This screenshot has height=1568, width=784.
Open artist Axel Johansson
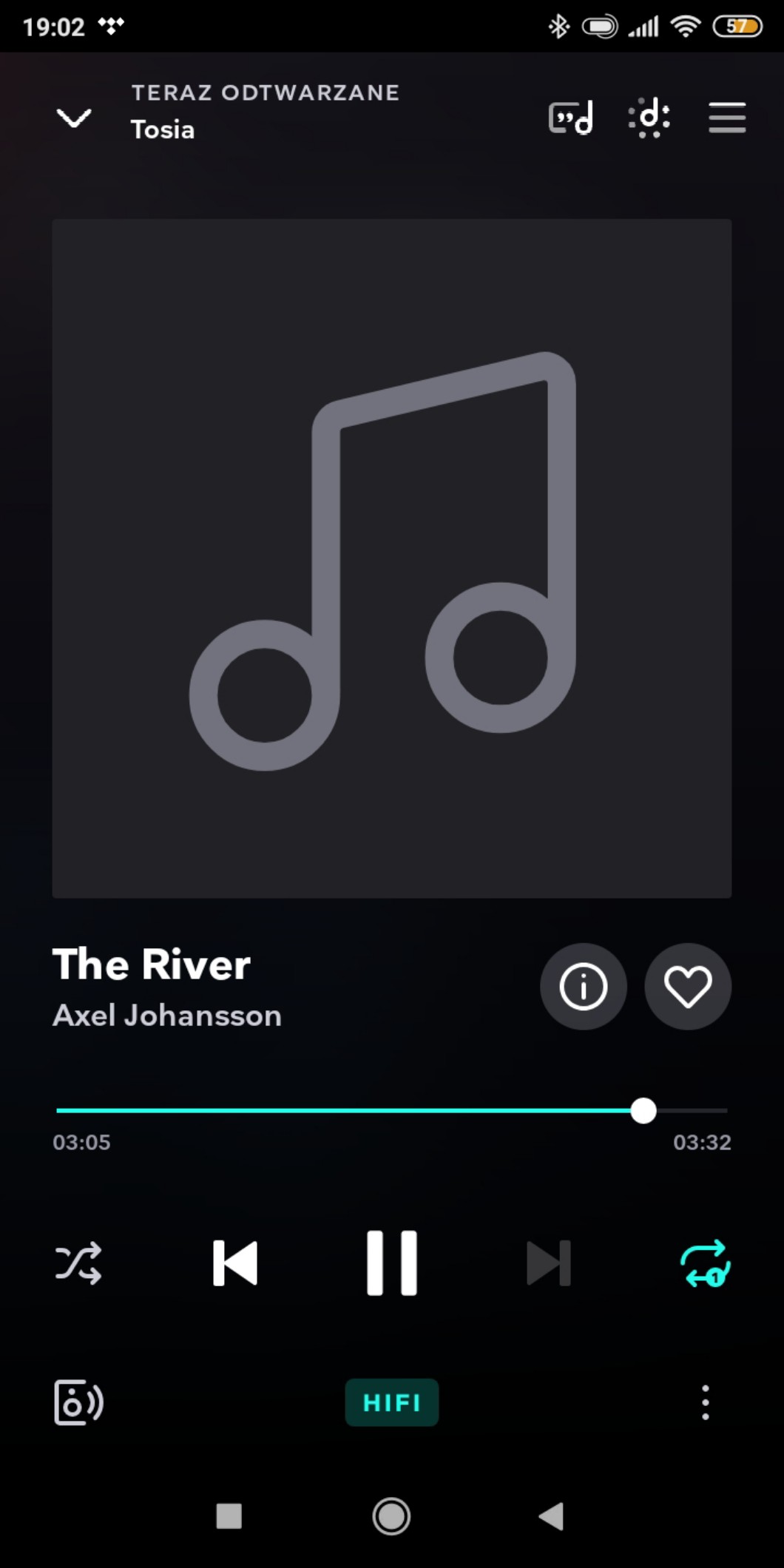[167, 1016]
